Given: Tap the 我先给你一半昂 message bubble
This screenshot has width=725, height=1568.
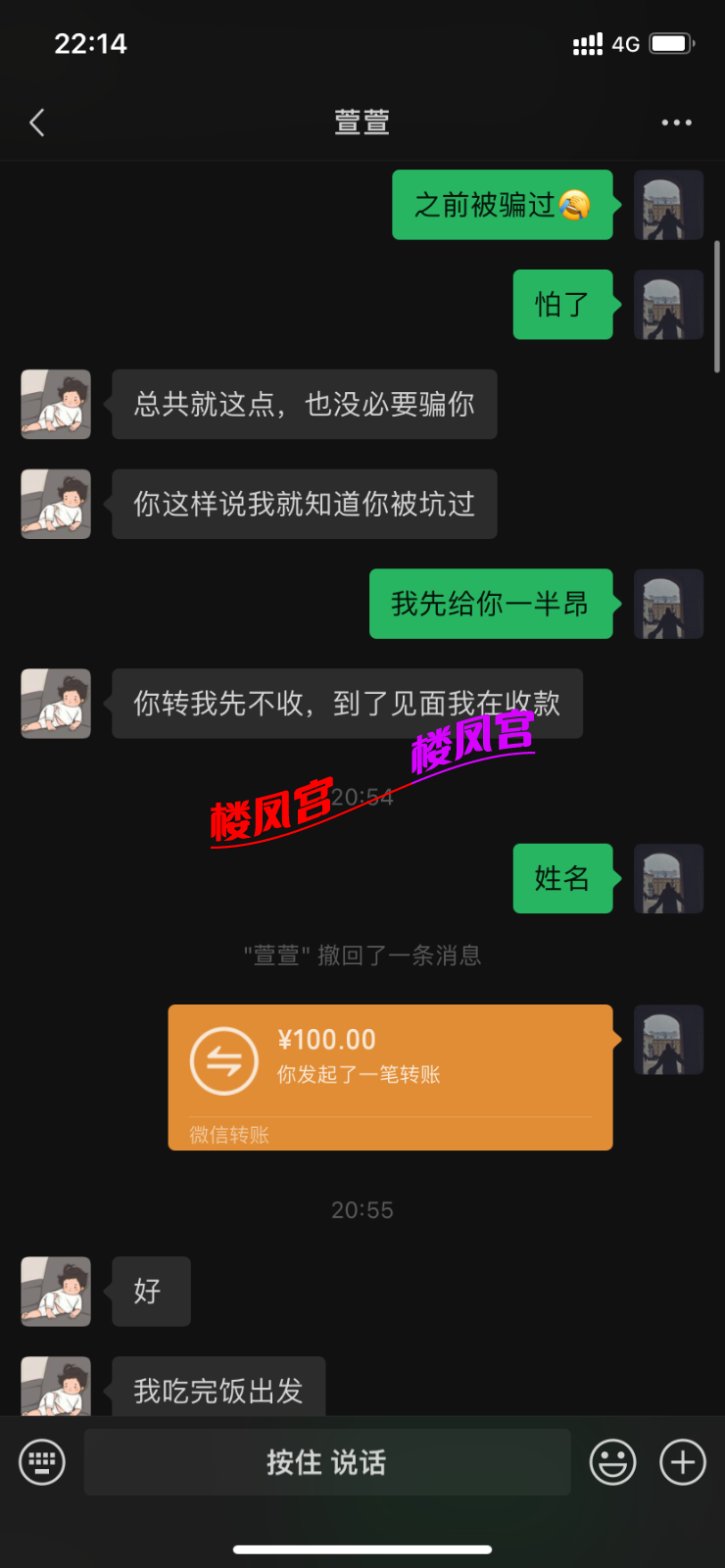Looking at the screenshot, I should coord(491,605).
